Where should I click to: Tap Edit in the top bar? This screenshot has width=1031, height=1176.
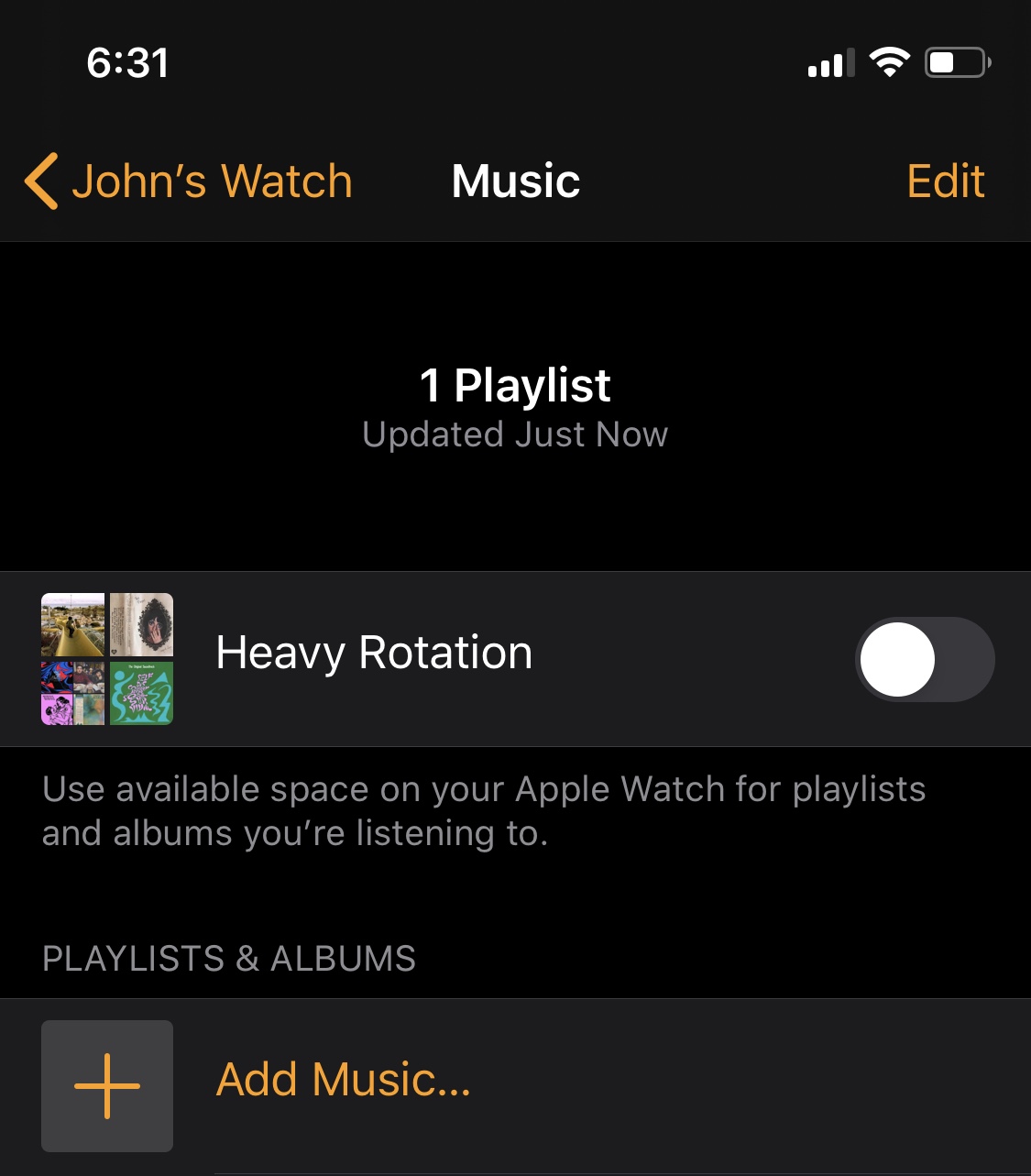pyautogui.click(x=945, y=181)
